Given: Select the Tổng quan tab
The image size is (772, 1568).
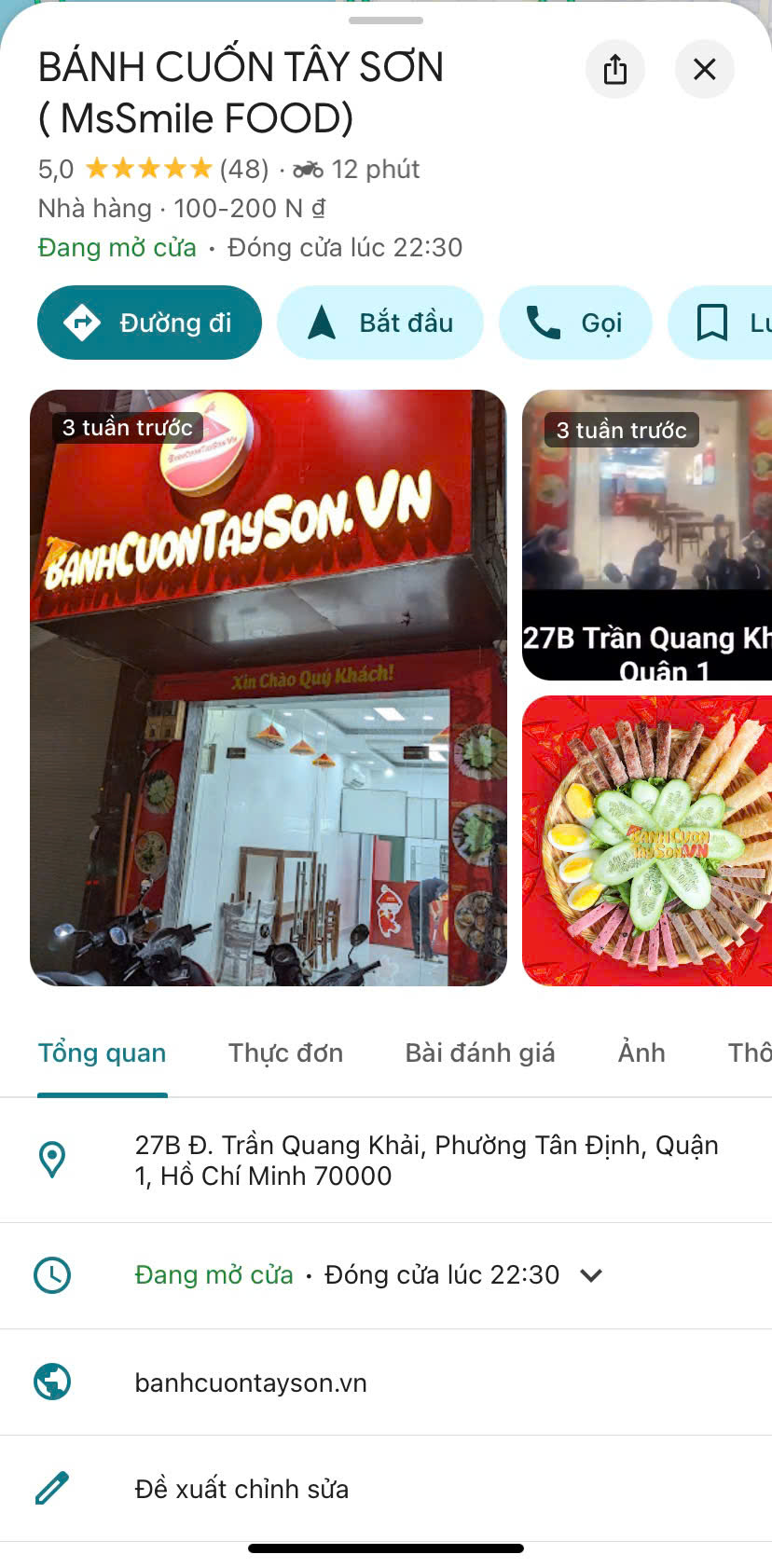Looking at the screenshot, I should (x=102, y=1052).
